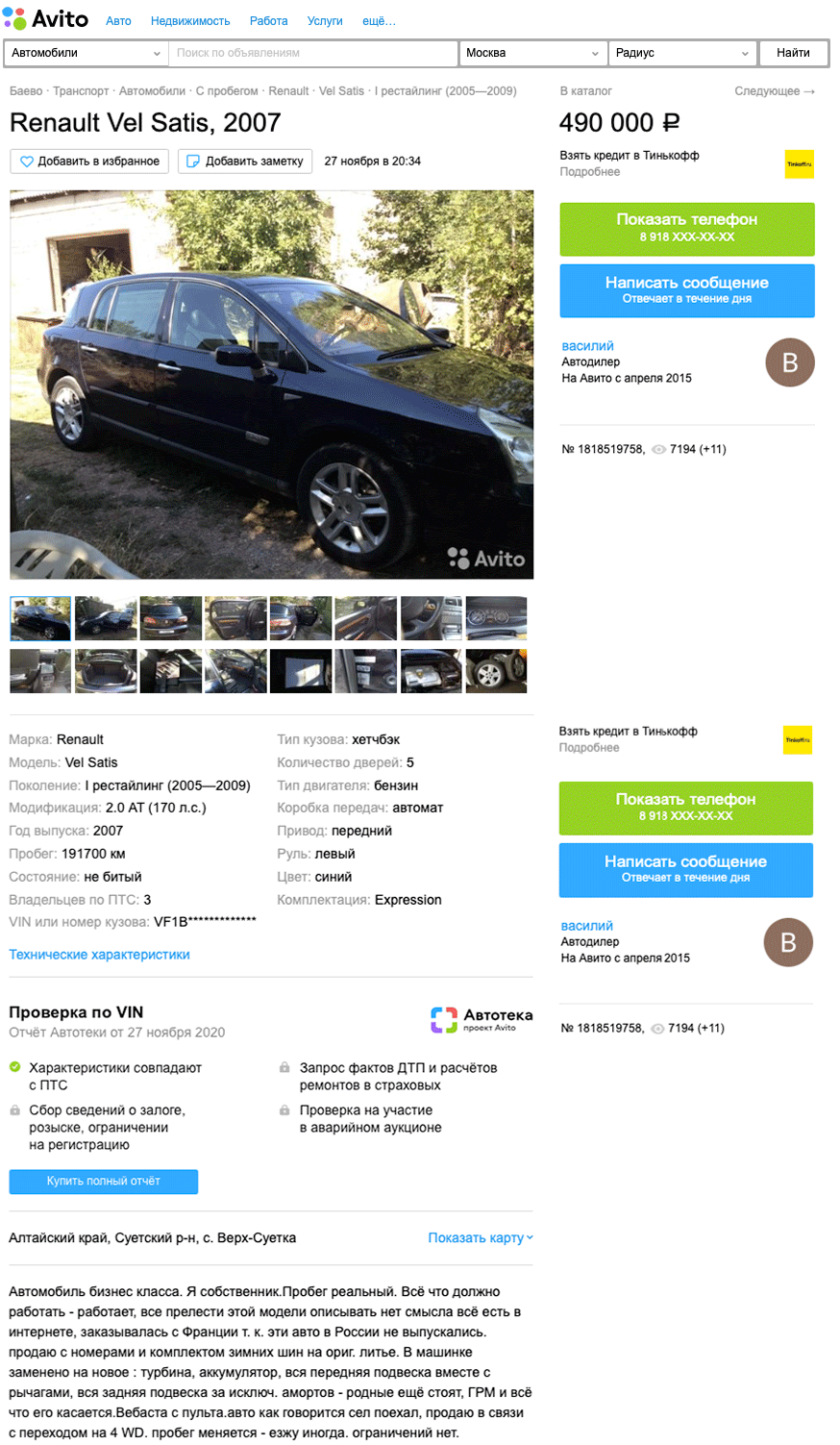
Task: Buy the full Autoteka report
Action: 104,1182
